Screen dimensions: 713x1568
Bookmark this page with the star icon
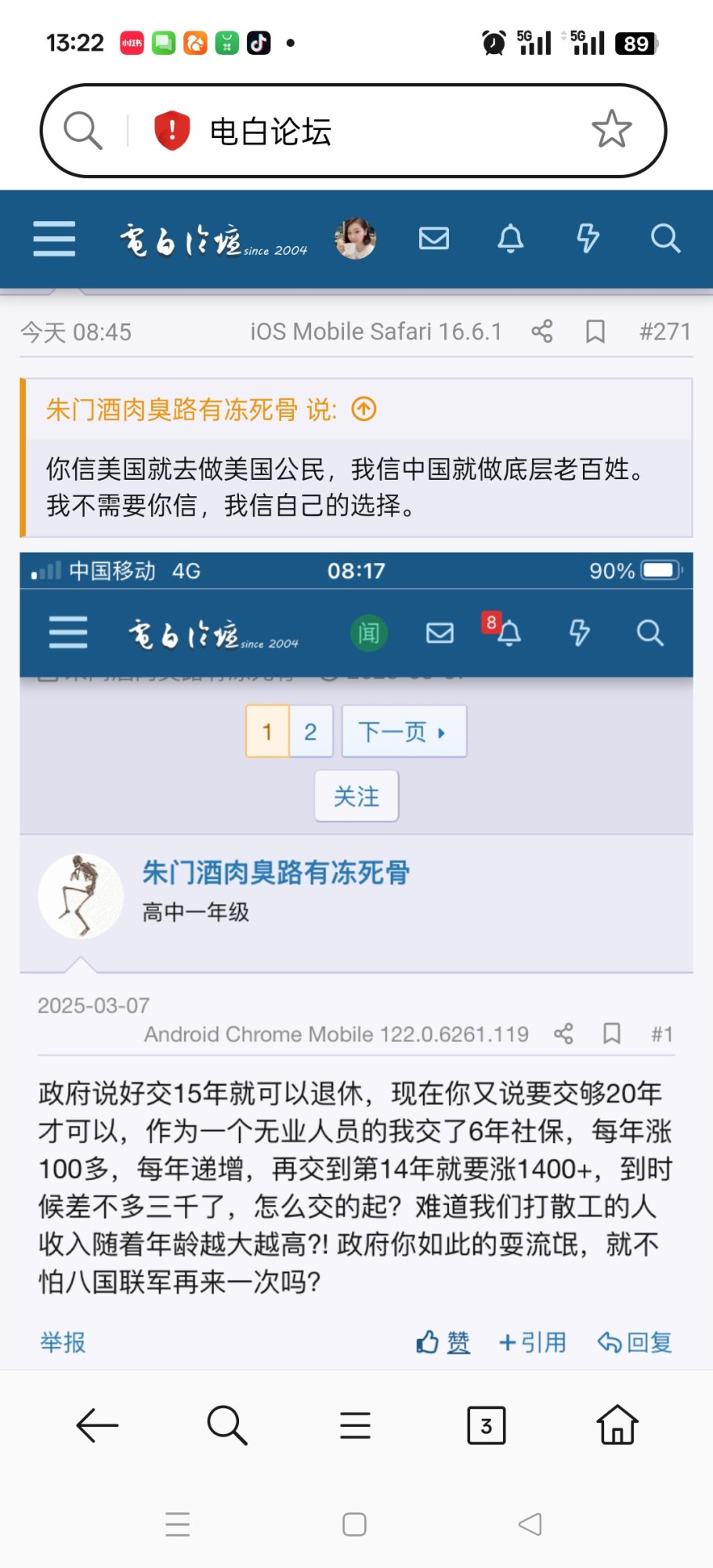(611, 129)
